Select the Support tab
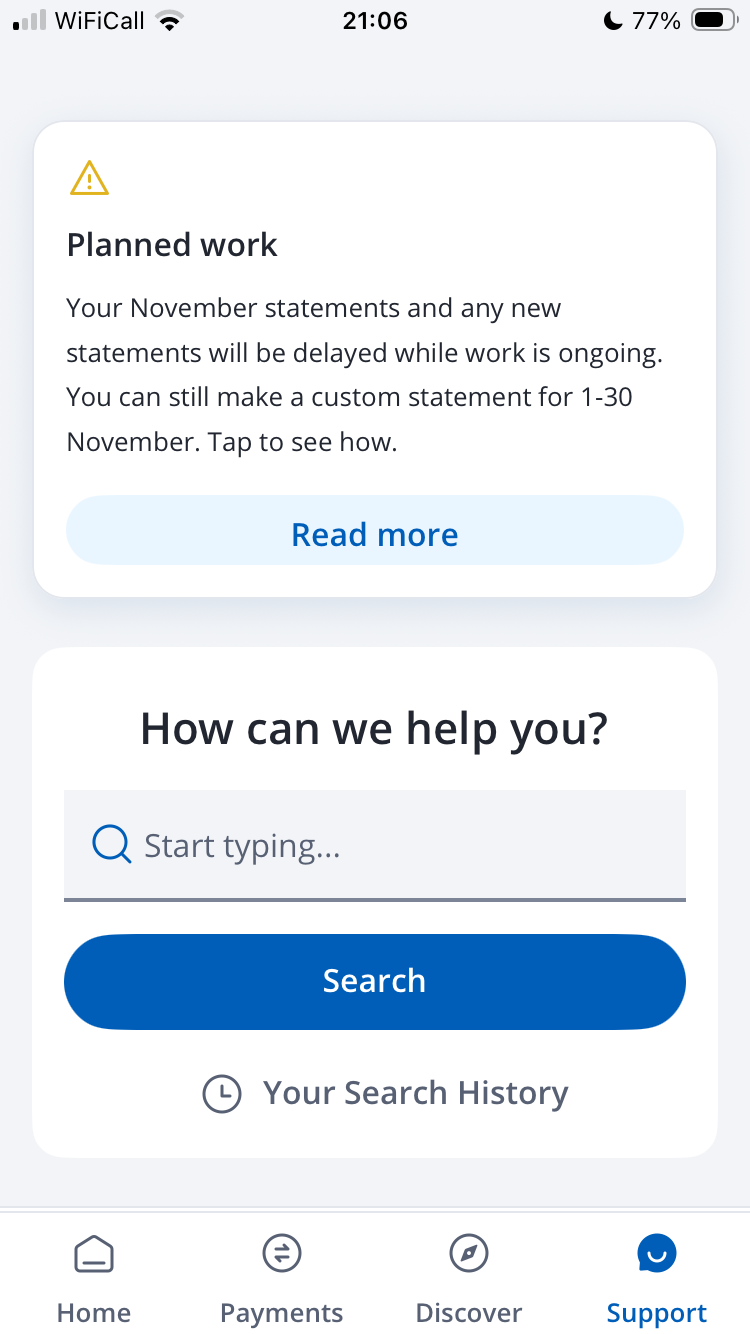 pos(656,1279)
